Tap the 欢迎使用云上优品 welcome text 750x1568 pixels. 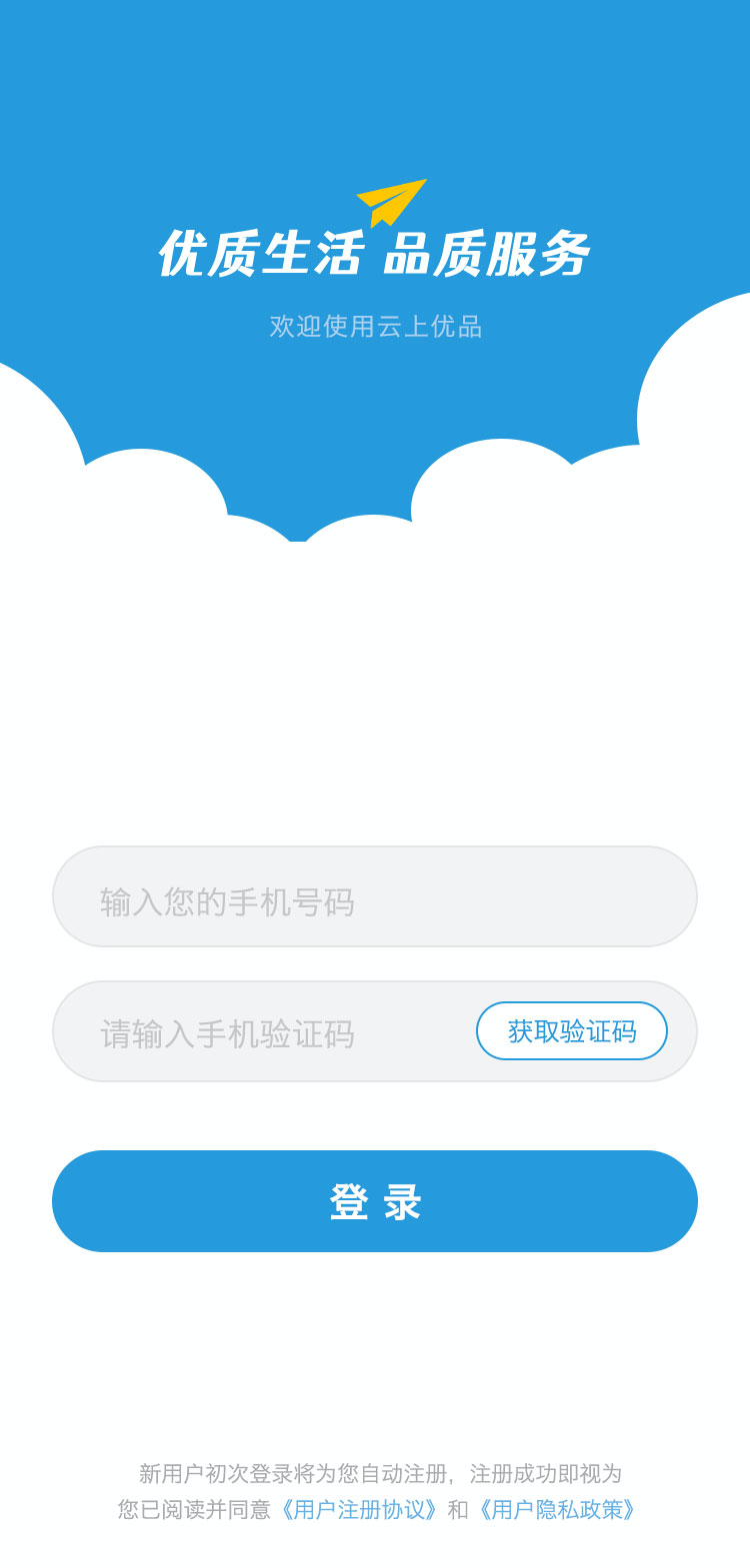pyautogui.click(x=375, y=326)
